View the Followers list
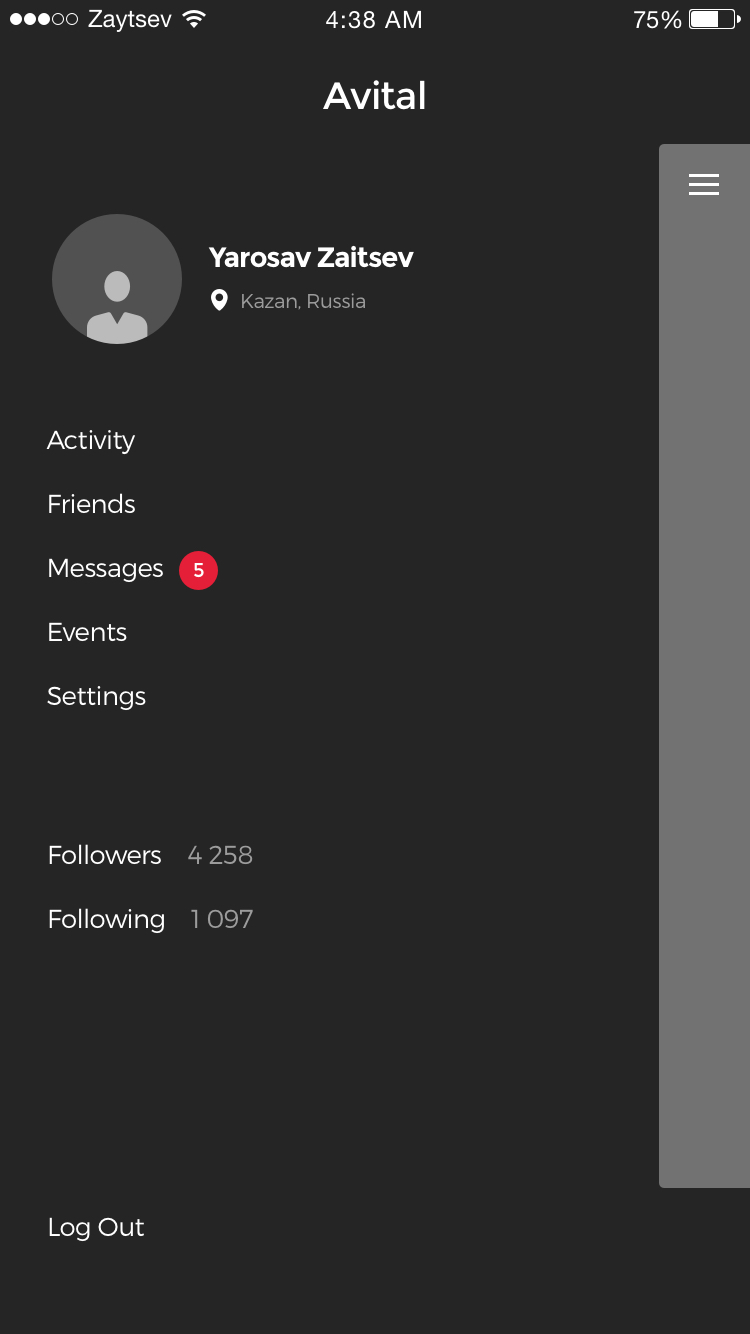Screen dimensions: 750x1334 105,855
